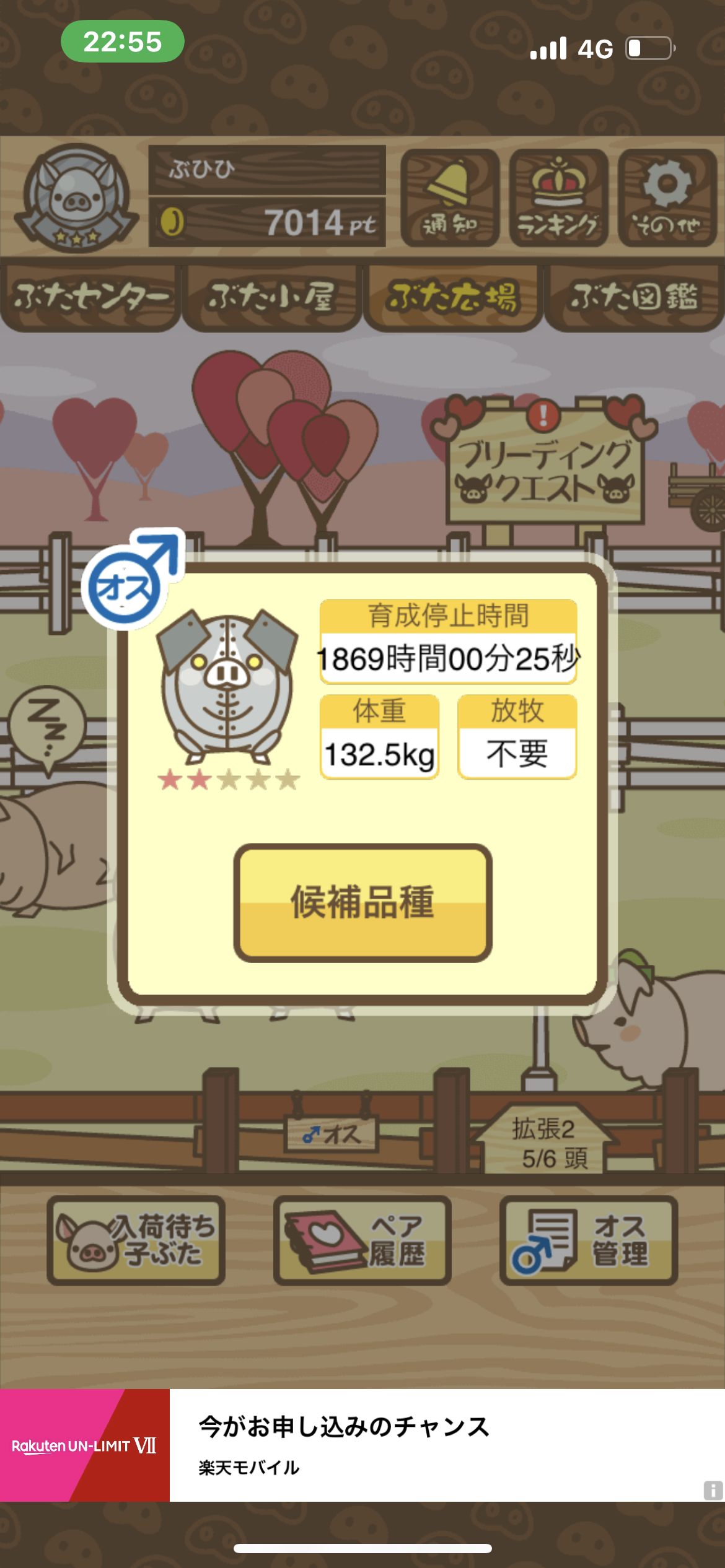Open the 通知 notifications bell
The width and height of the screenshot is (725, 1568).
coord(450,198)
